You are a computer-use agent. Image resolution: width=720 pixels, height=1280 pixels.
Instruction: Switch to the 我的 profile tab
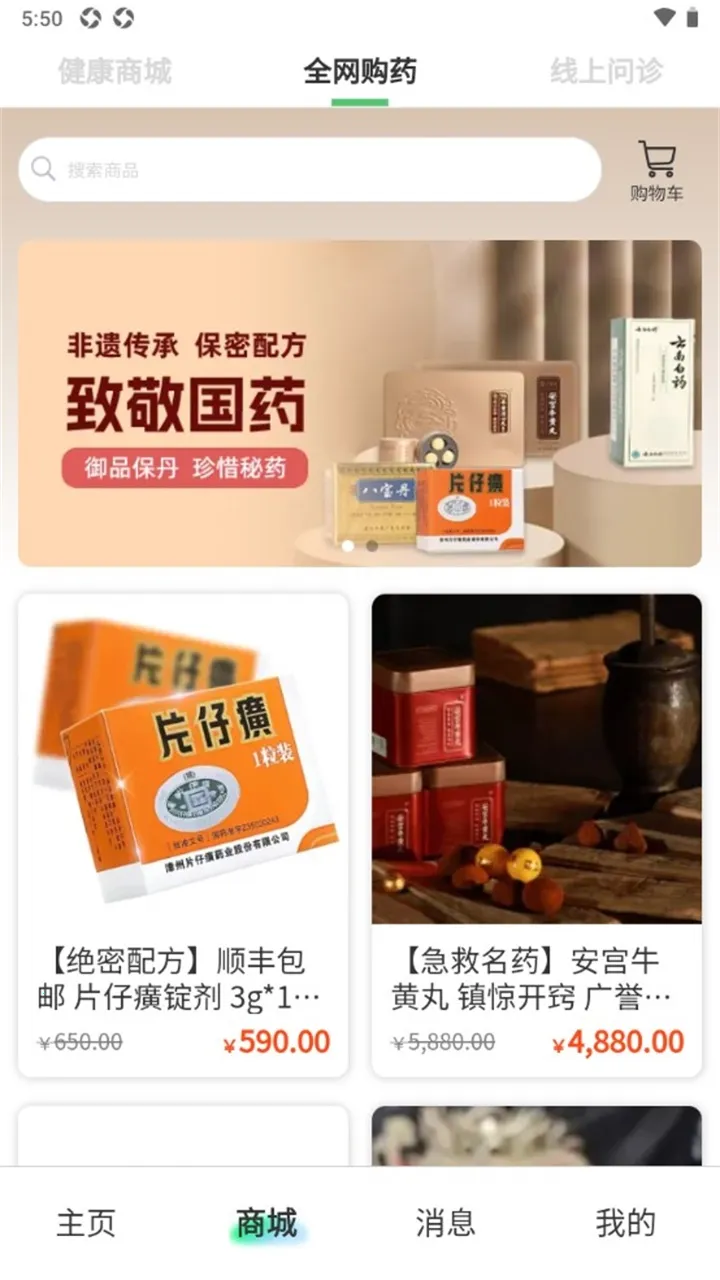(626, 1222)
